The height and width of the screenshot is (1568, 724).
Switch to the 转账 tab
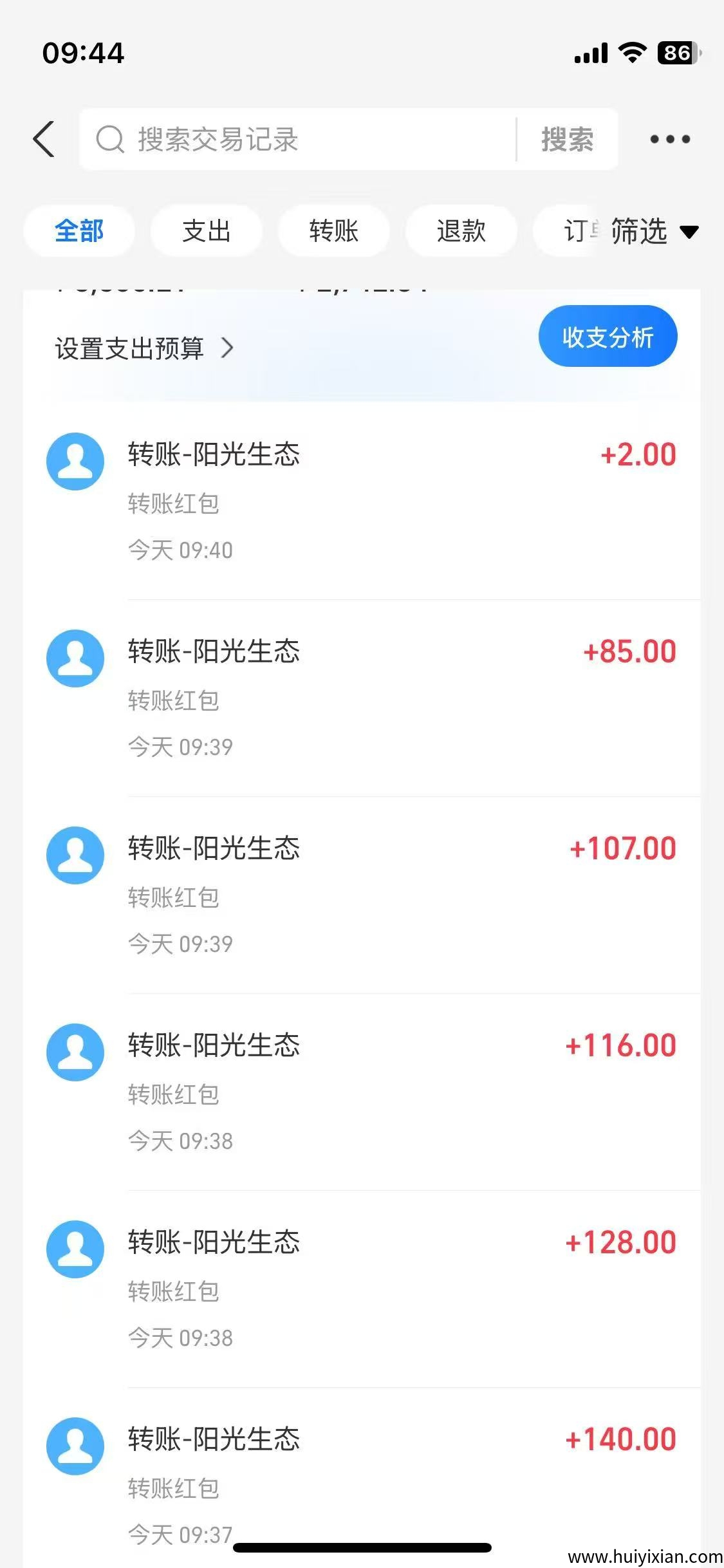pos(333,230)
